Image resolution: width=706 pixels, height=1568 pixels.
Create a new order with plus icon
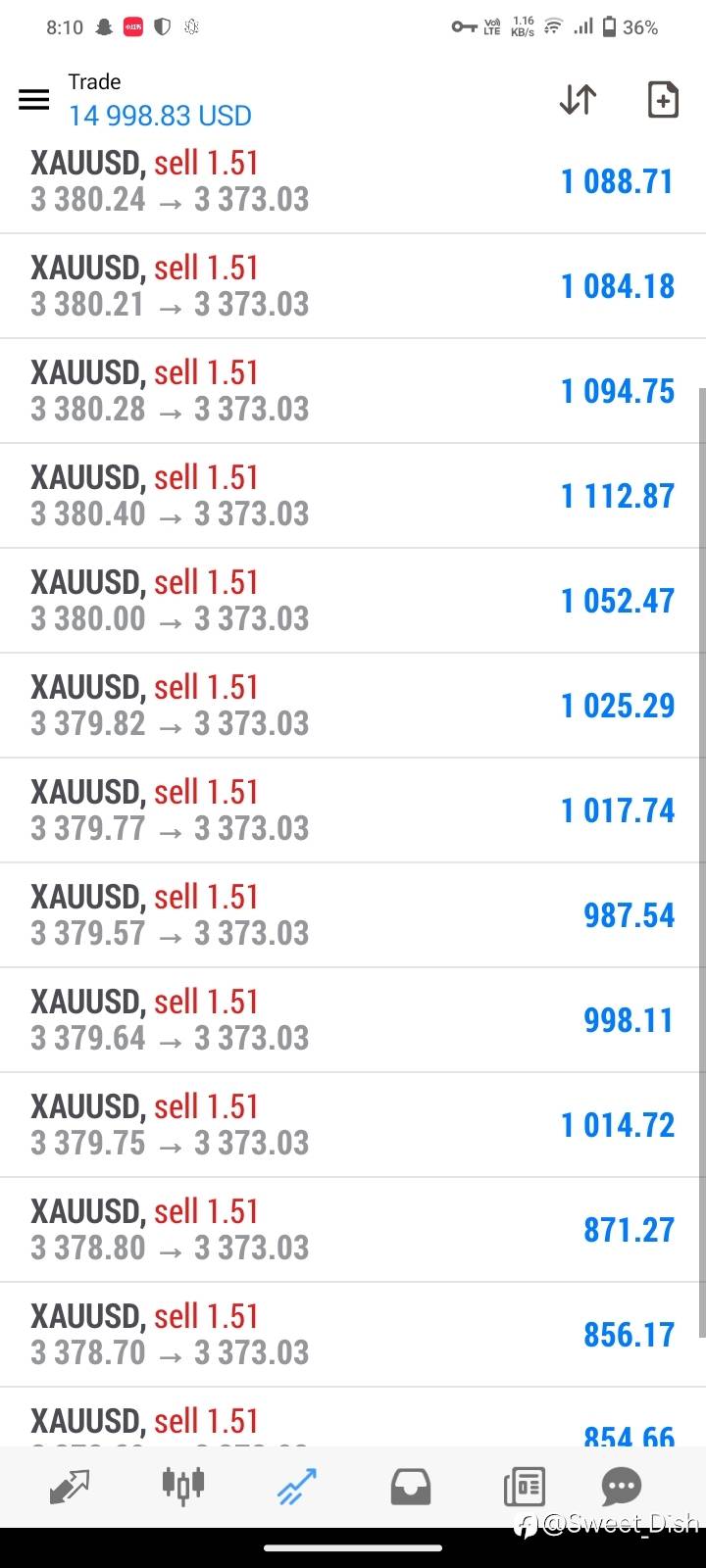pos(664,99)
